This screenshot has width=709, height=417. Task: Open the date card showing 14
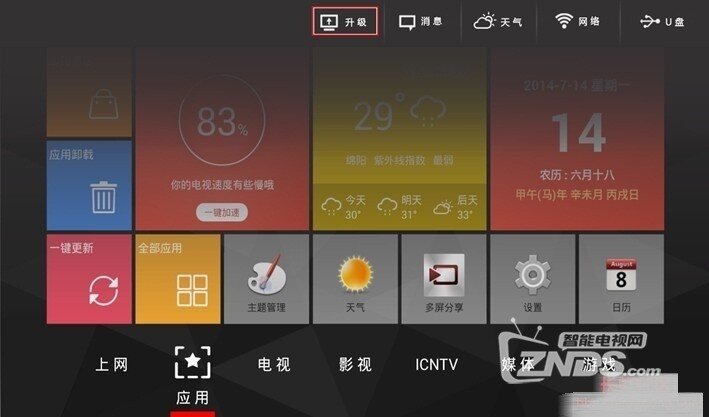577,137
